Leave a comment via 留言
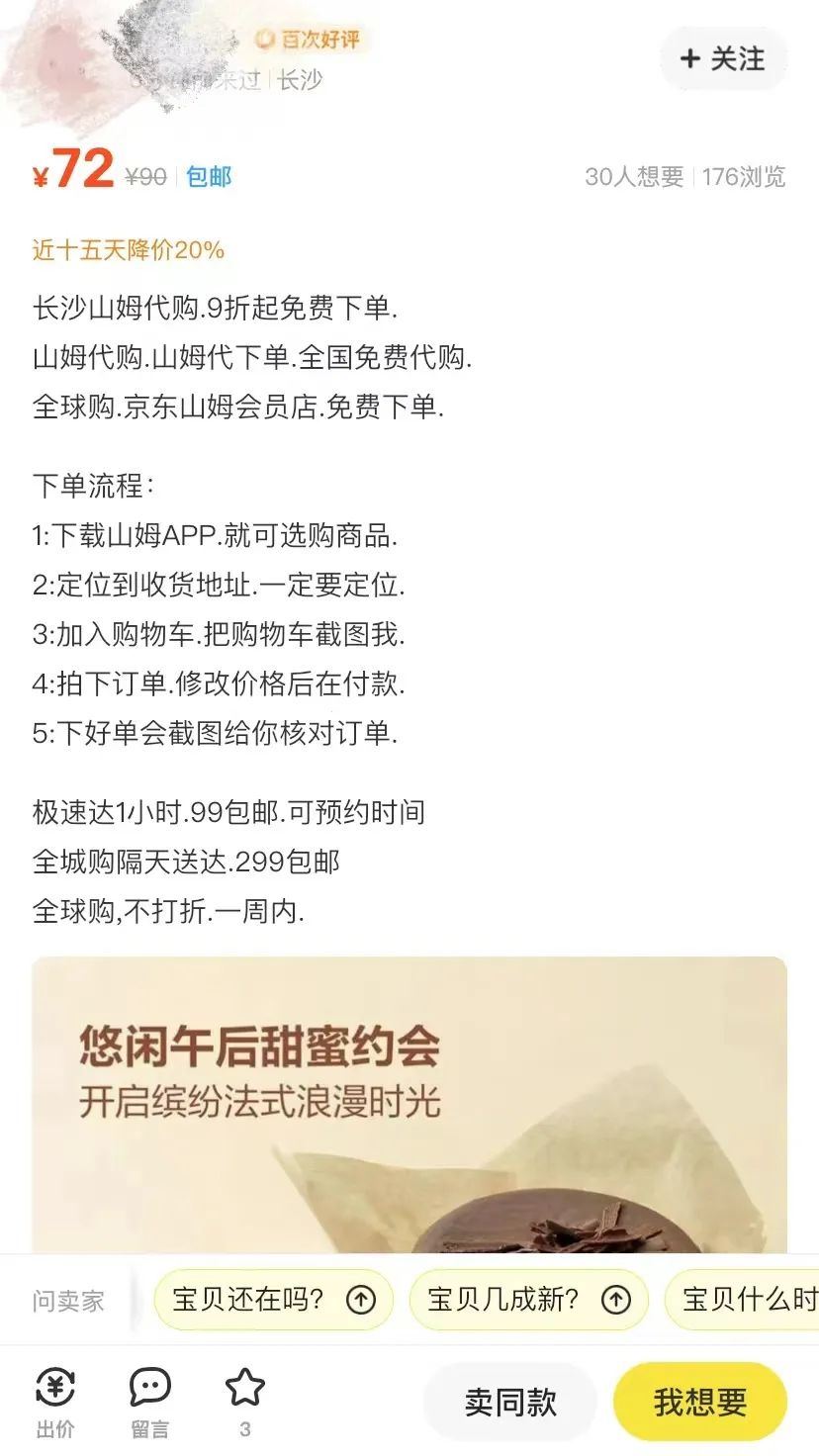Image resolution: width=819 pixels, height=1456 pixels. [x=150, y=1402]
